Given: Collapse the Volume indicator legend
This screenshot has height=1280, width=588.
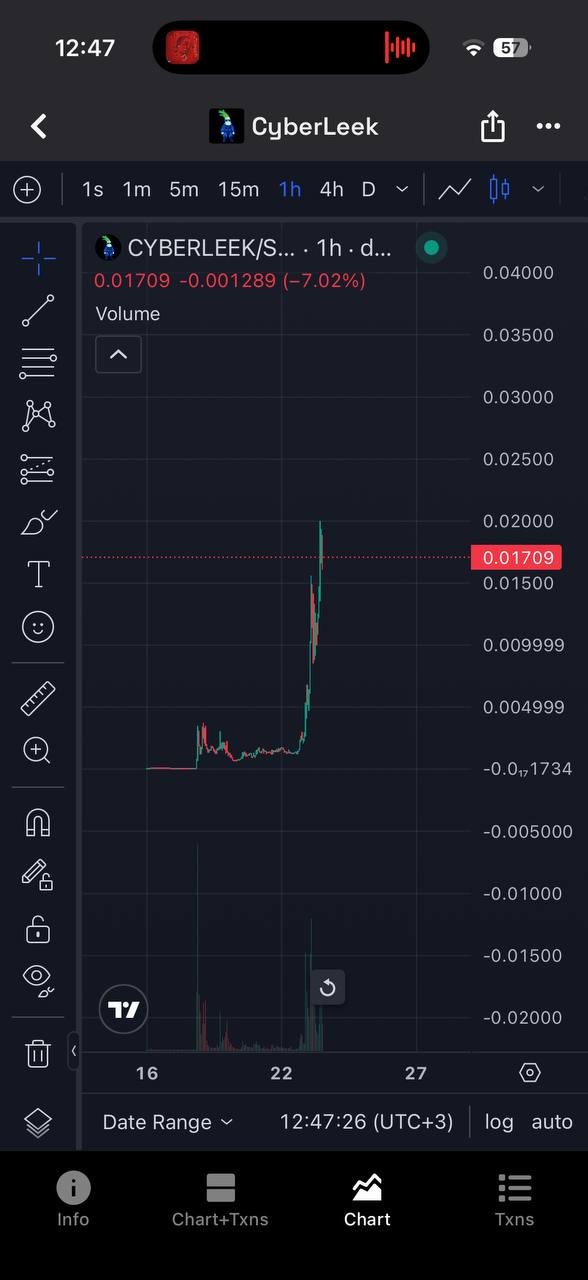Looking at the screenshot, I should point(118,354).
